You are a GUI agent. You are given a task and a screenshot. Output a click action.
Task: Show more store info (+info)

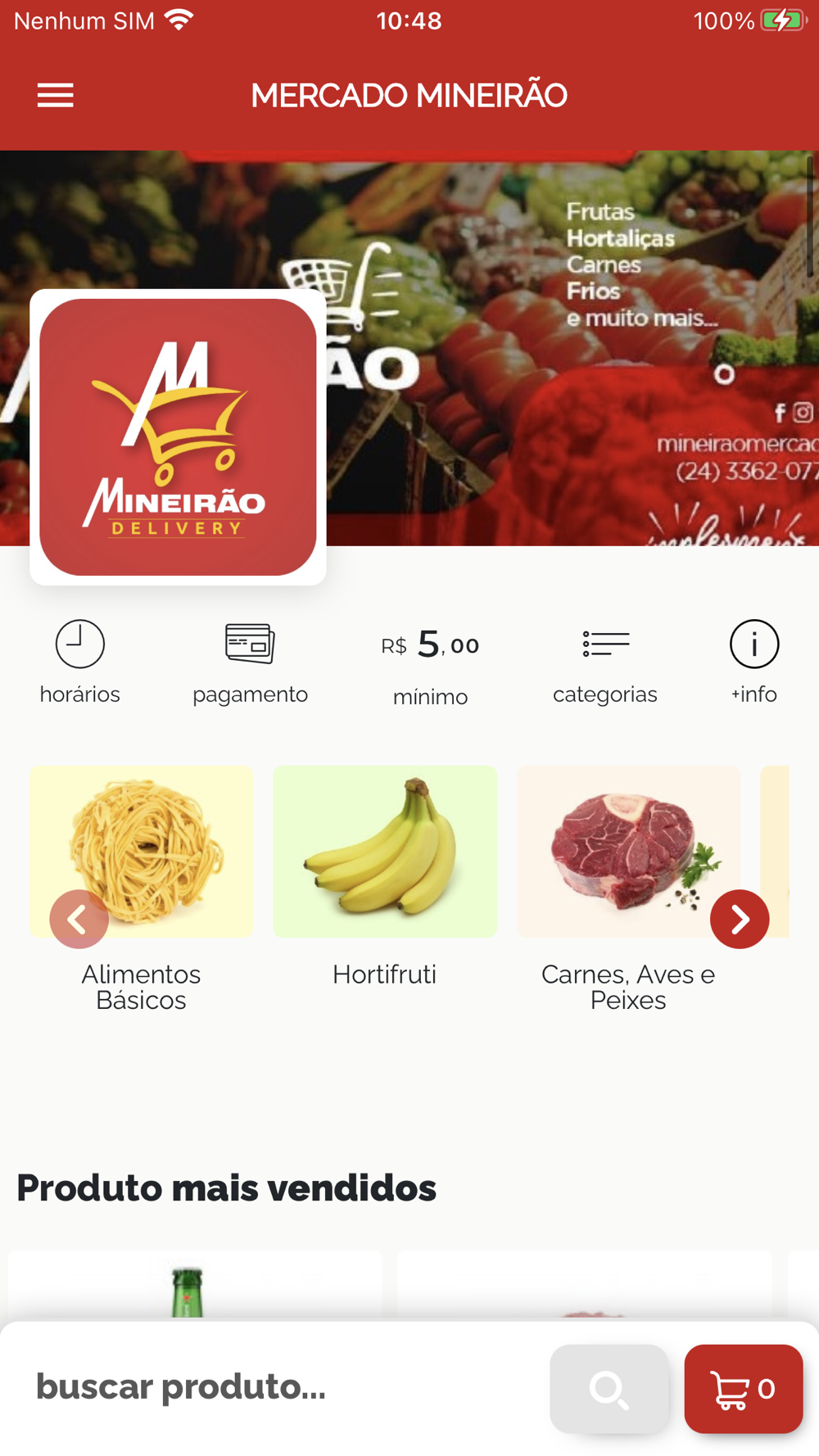click(753, 662)
